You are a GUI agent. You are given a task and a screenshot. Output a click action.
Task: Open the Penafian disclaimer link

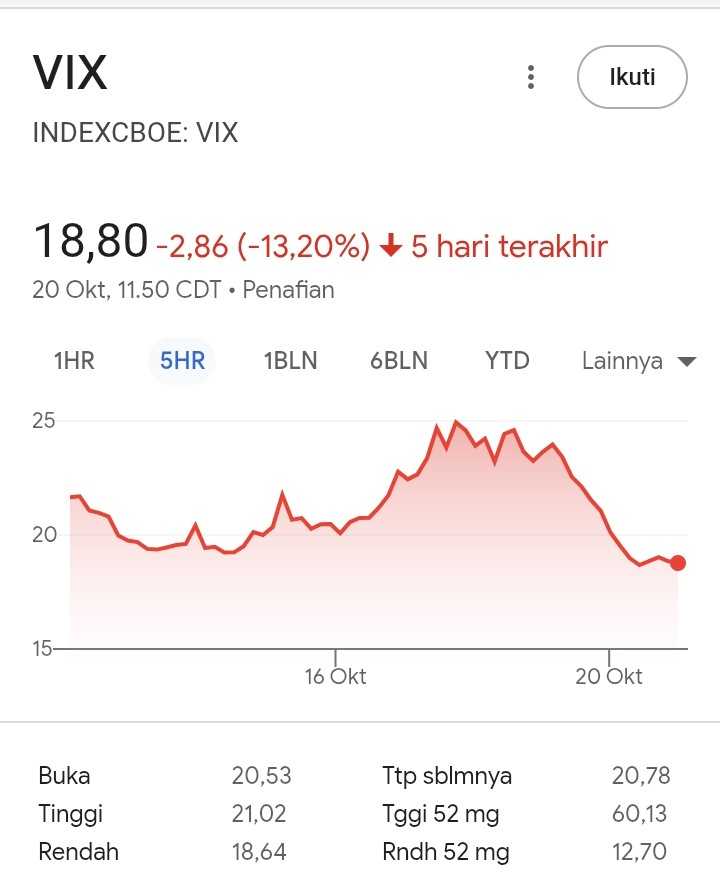[288, 290]
